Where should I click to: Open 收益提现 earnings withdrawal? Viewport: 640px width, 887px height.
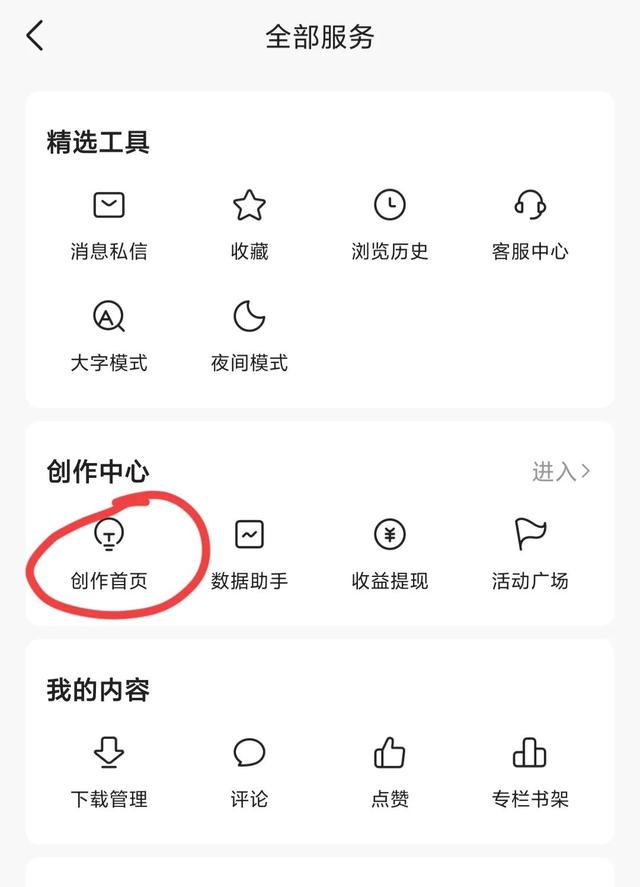(x=390, y=553)
